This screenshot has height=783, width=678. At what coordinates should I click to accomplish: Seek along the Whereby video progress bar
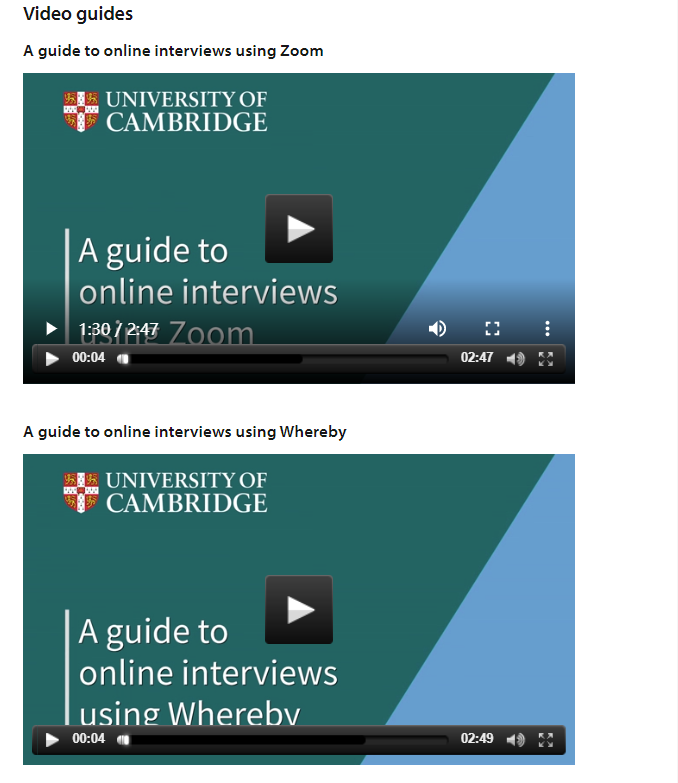coord(285,740)
